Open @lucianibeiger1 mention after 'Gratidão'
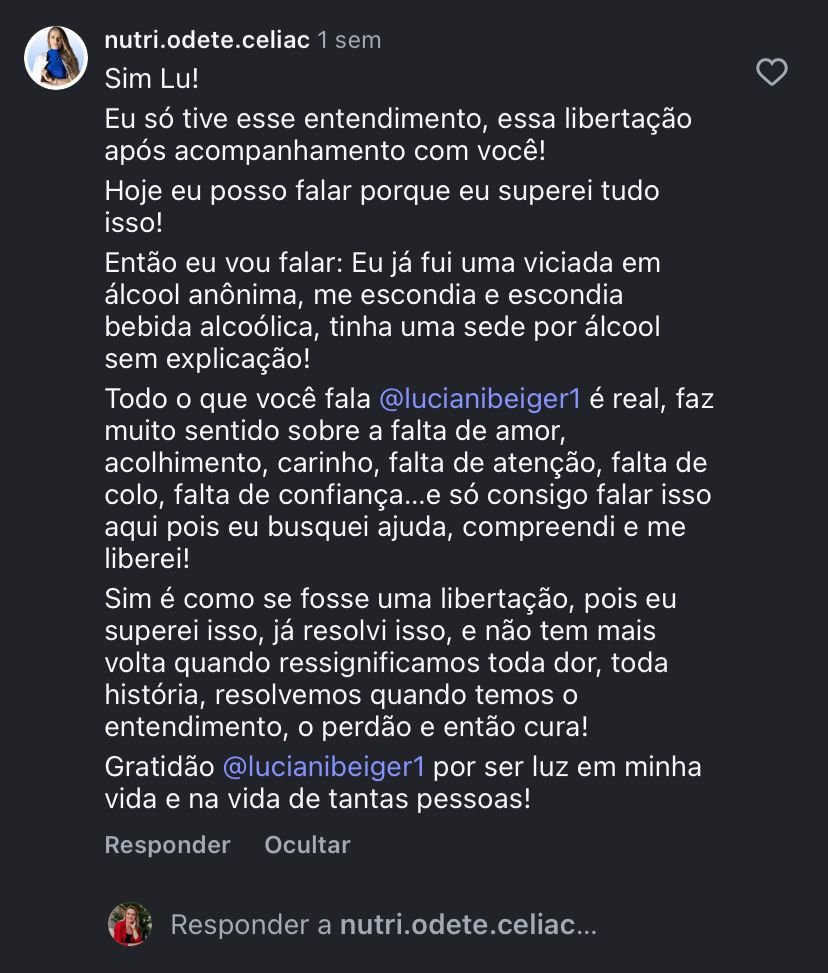Viewport: 828px width, 973px height. coord(324,767)
